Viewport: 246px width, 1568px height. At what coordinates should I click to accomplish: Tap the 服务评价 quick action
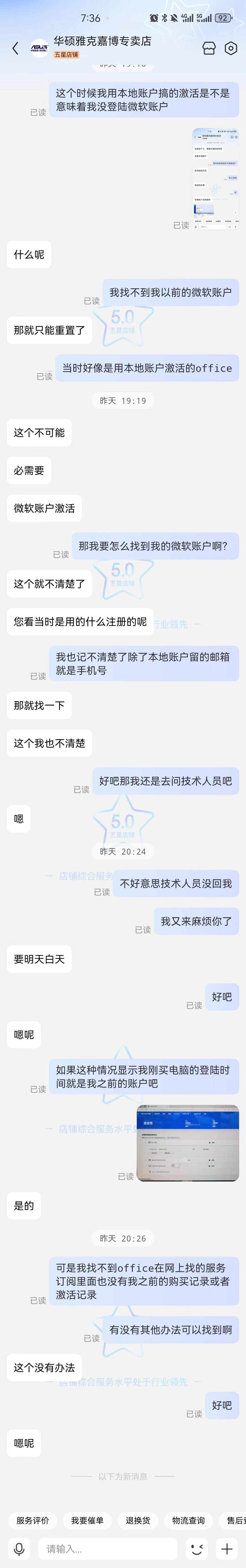[x=33, y=1520]
